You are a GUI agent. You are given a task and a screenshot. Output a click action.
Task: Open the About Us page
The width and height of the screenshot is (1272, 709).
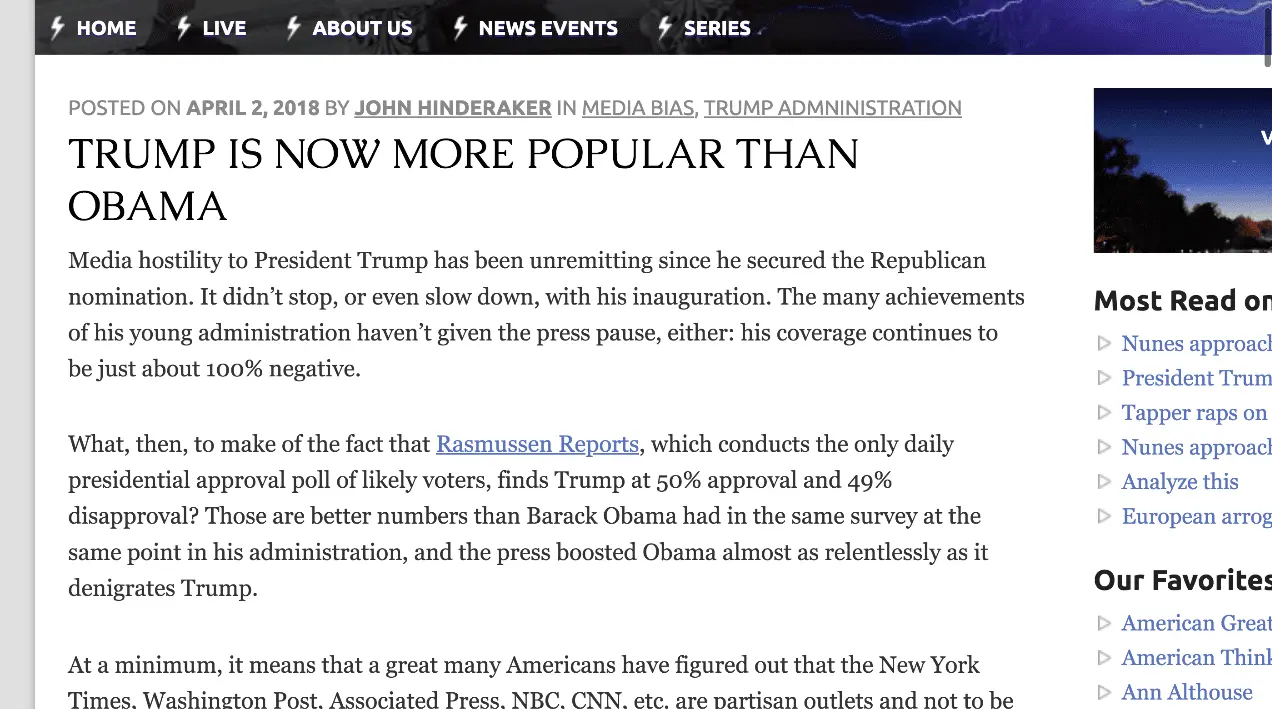(x=361, y=28)
